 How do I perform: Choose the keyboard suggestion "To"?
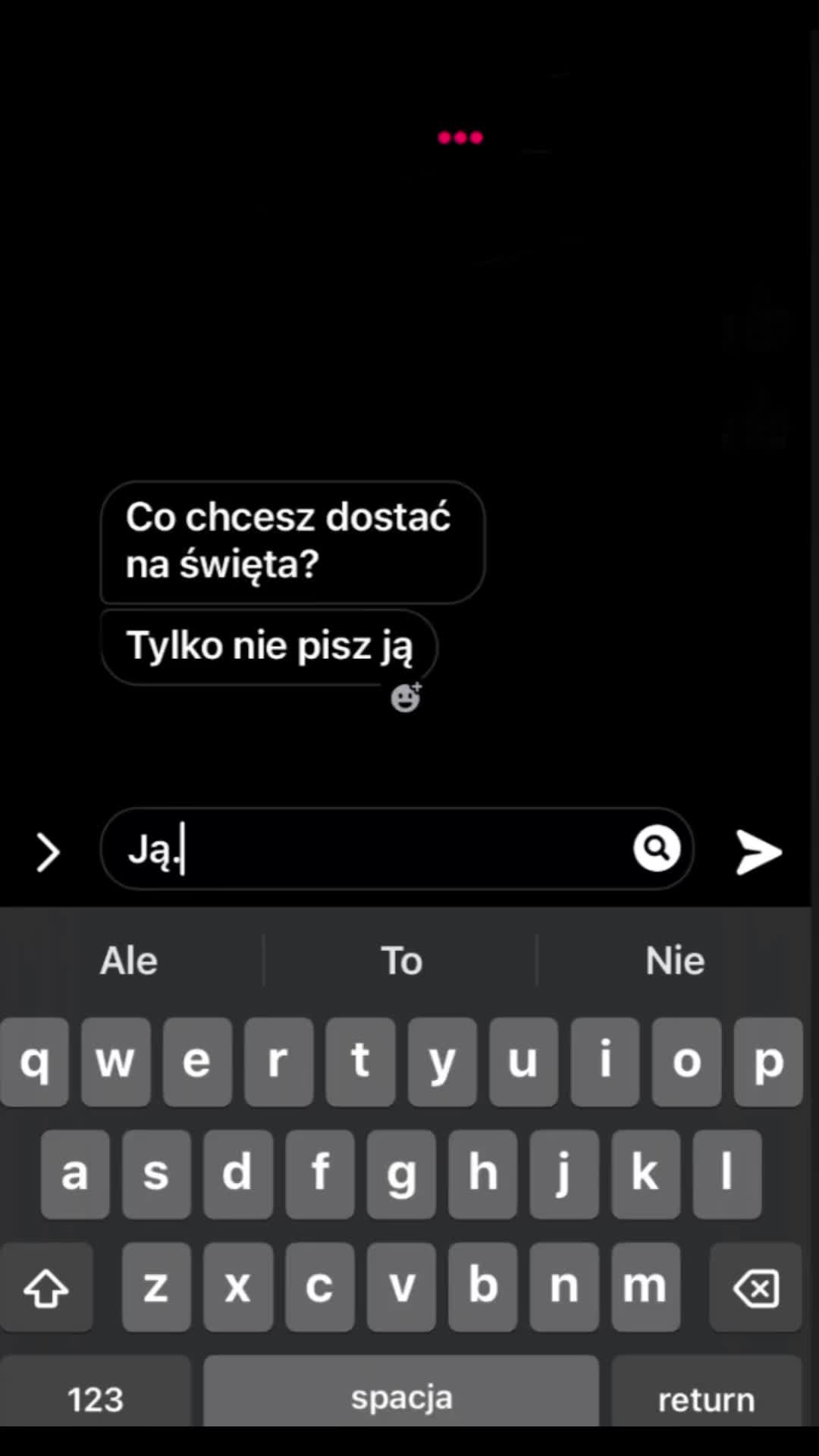click(401, 961)
